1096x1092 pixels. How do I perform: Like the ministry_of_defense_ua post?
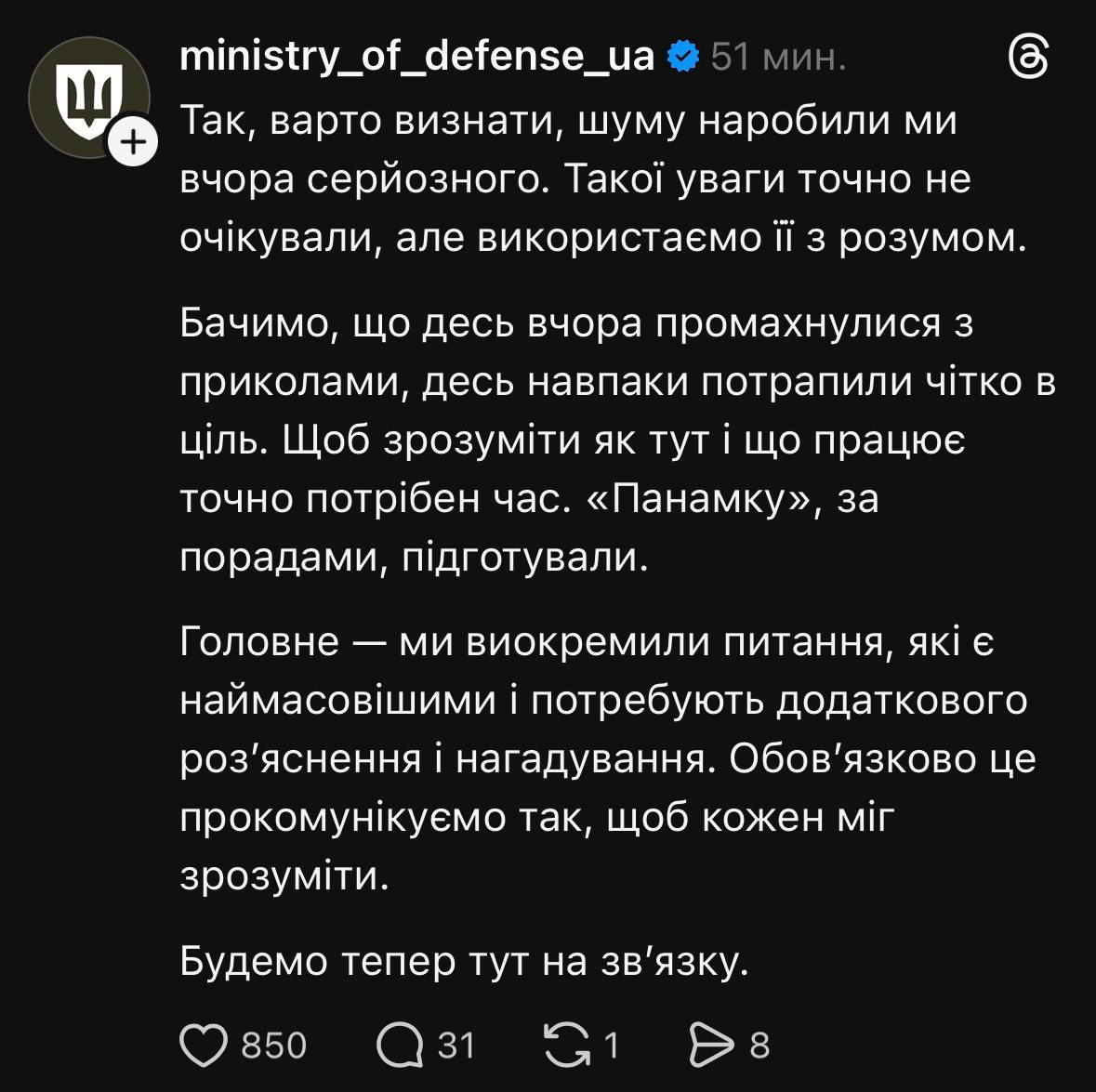[x=204, y=1046]
